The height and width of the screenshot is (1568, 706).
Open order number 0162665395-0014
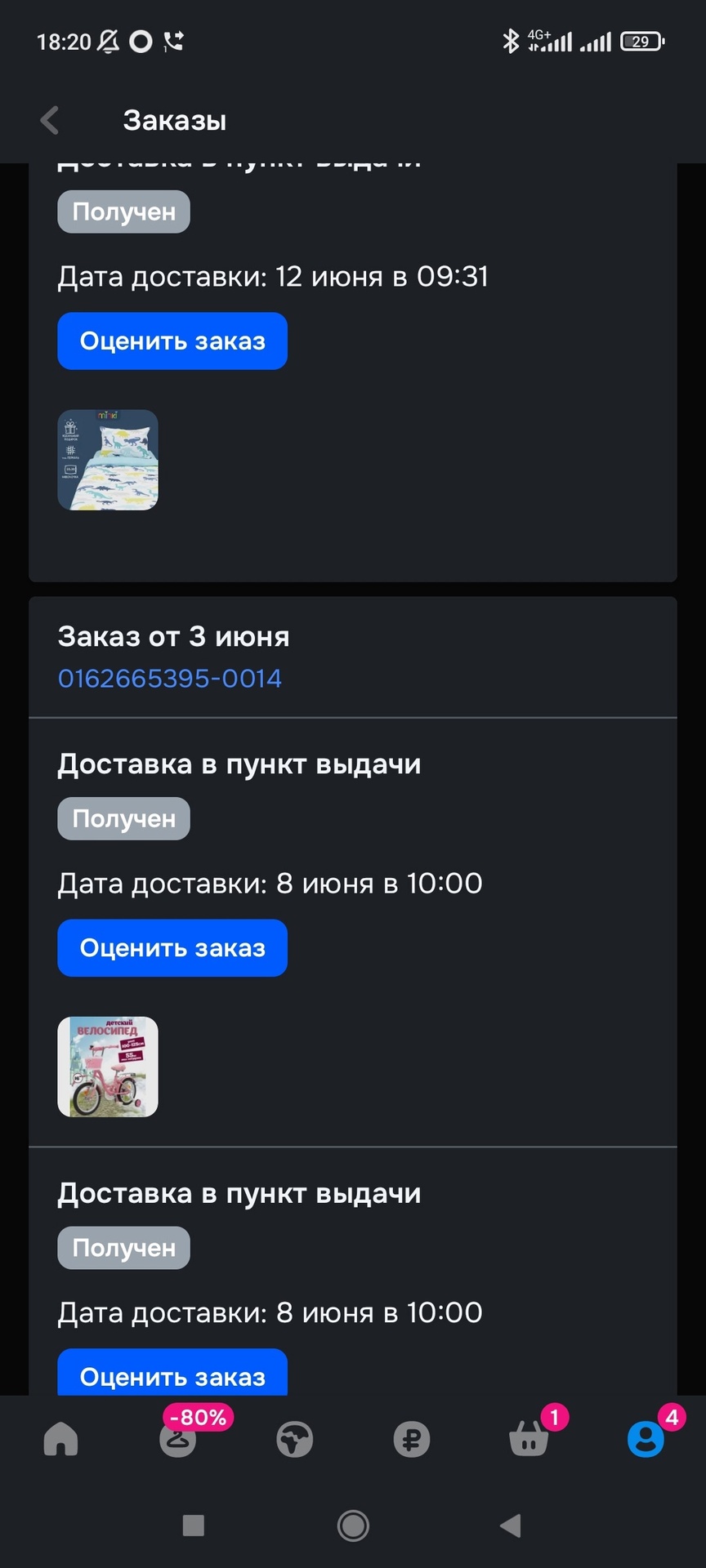click(169, 679)
